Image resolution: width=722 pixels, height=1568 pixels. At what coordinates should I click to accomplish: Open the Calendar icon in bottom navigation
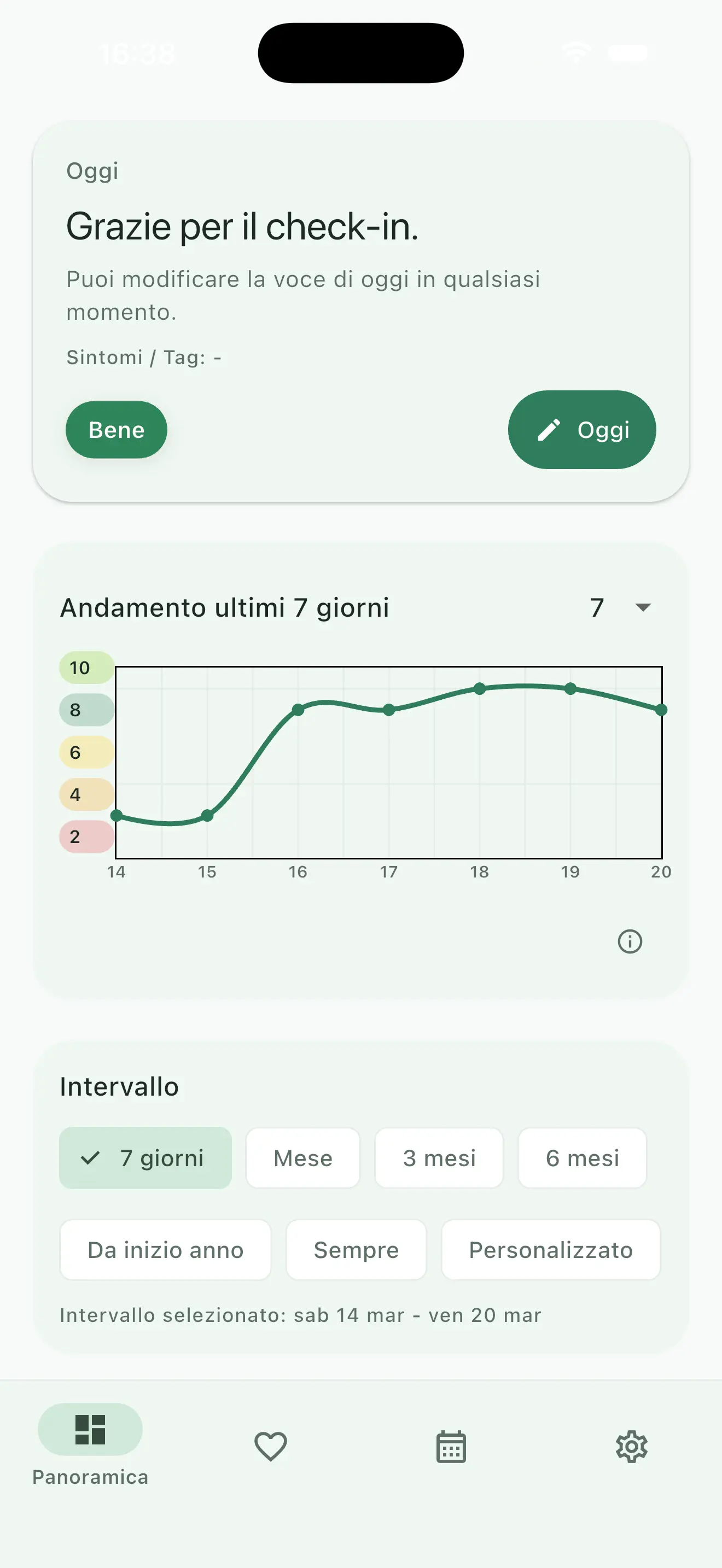(451, 1448)
